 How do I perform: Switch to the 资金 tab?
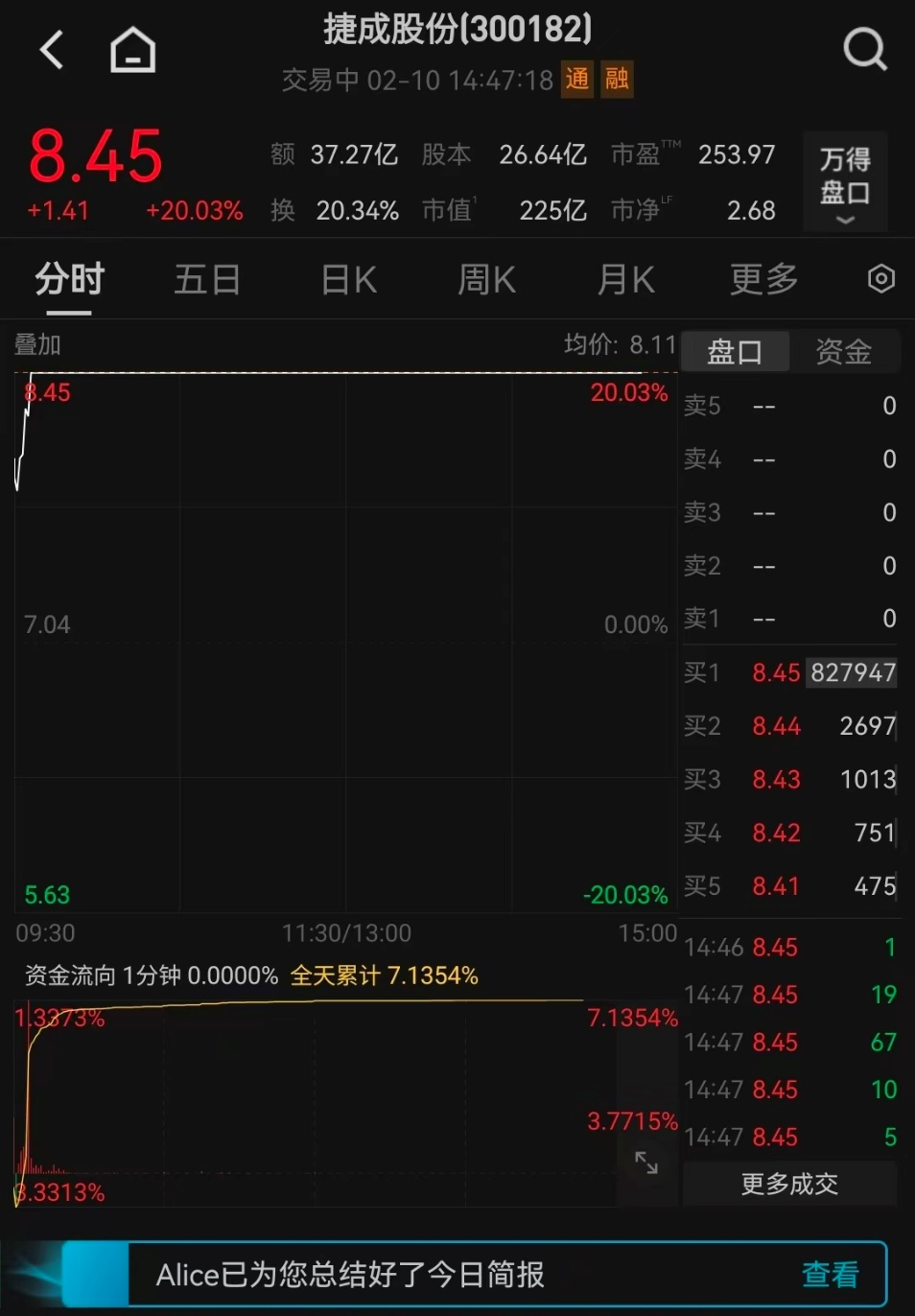pos(844,352)
